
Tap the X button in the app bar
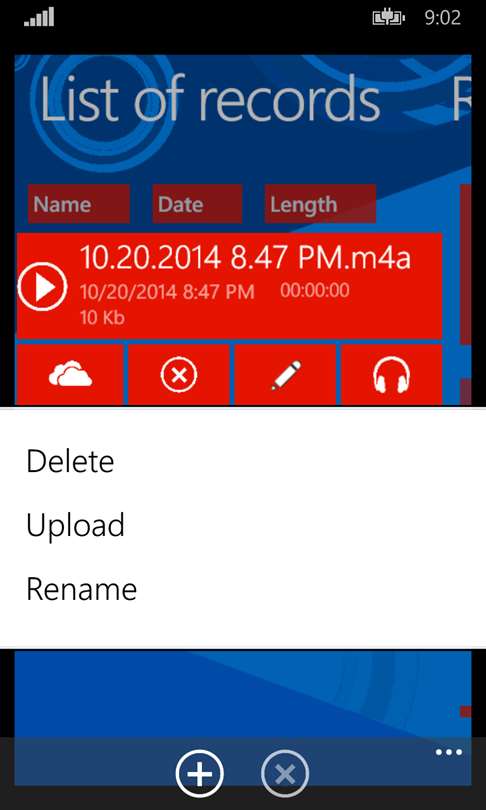tap(285, 774)
